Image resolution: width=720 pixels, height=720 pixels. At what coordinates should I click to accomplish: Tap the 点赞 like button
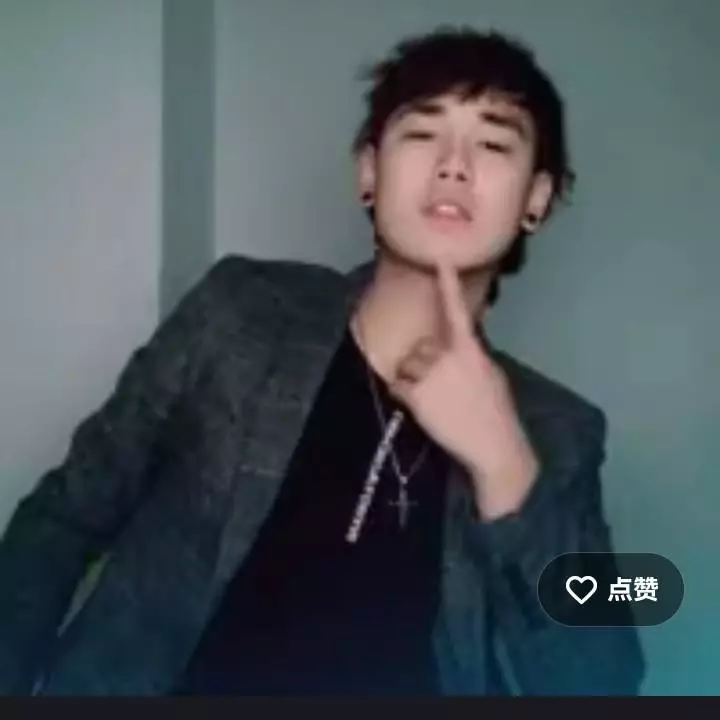(x=611, y=590)
